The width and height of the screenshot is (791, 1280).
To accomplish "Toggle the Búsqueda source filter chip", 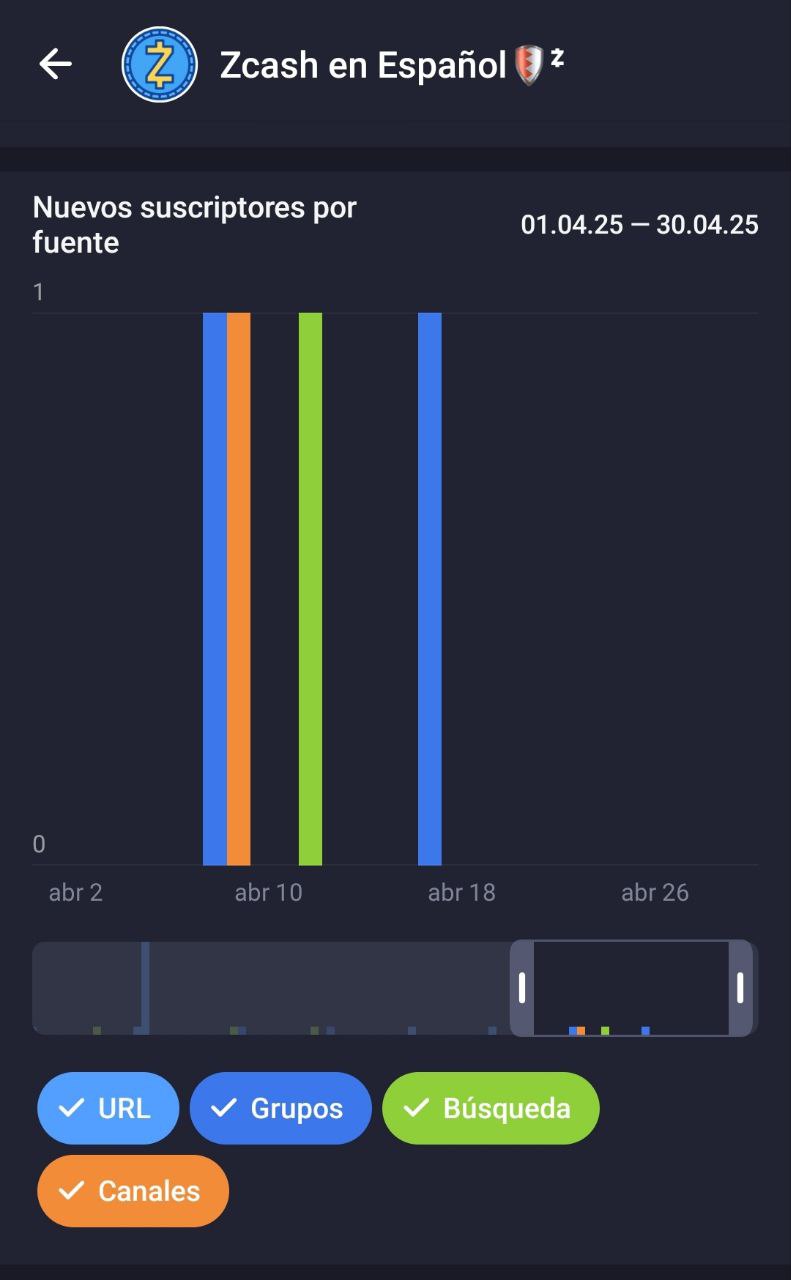I will 491,1108.
